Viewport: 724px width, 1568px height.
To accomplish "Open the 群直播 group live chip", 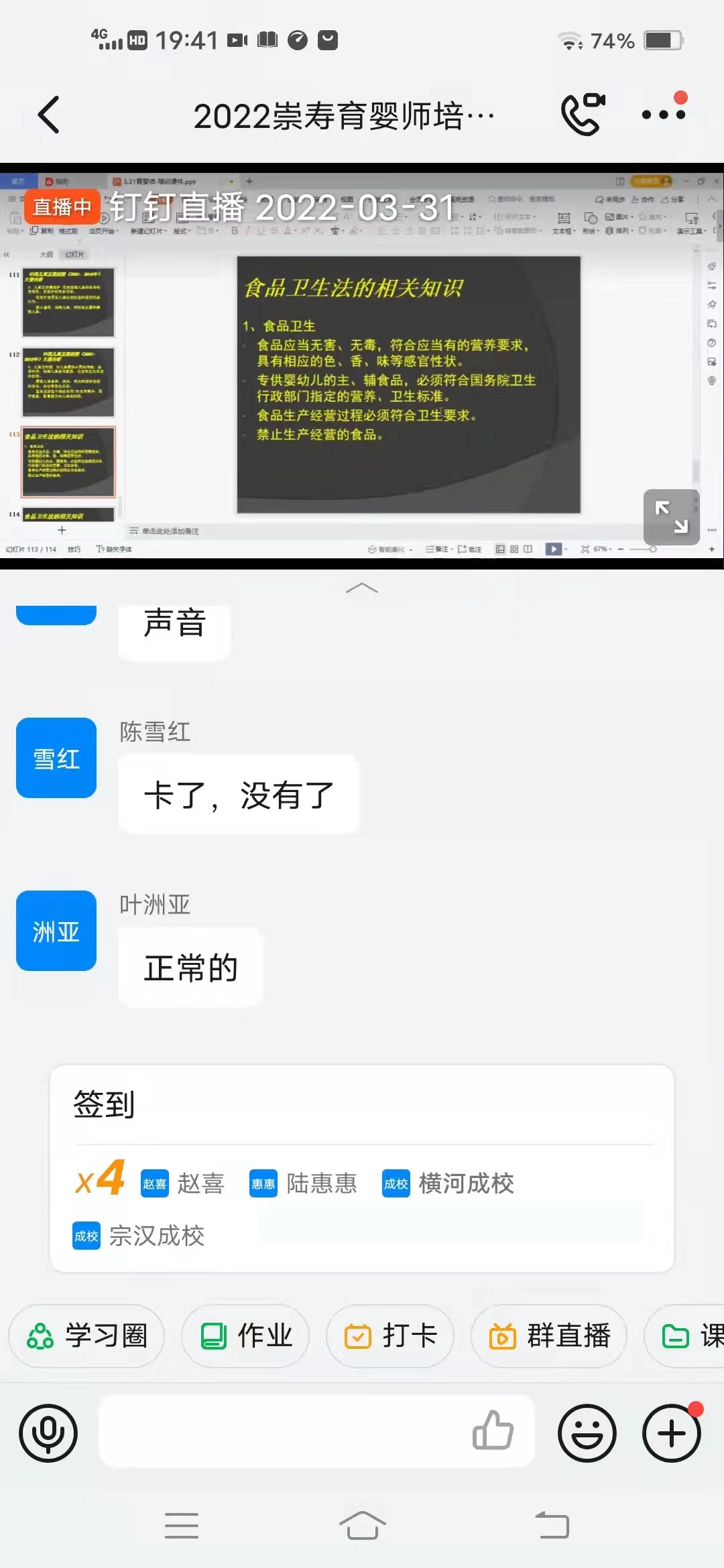I will pyautogui.click(x=549, y=1336).
